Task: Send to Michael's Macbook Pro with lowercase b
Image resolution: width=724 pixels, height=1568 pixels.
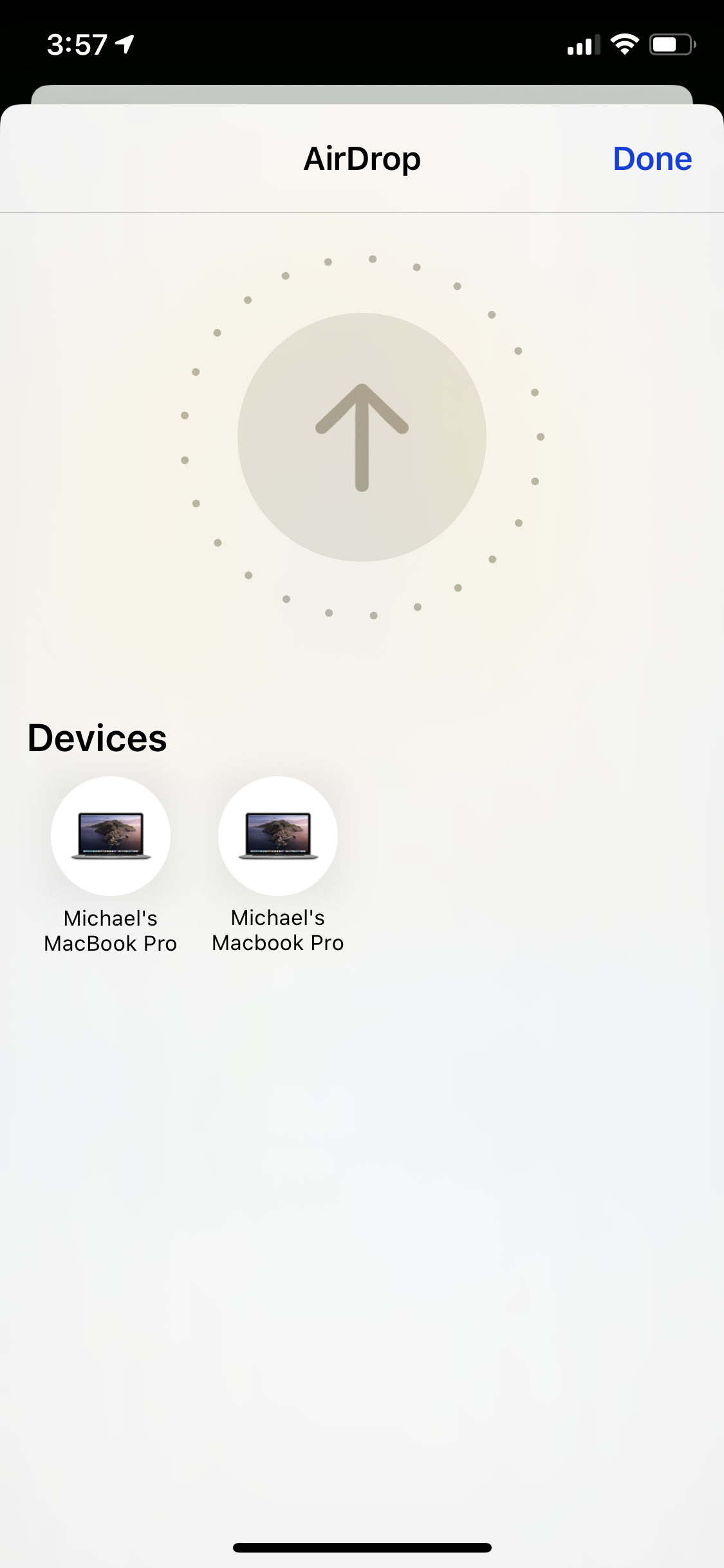Action: click(278, 835)
